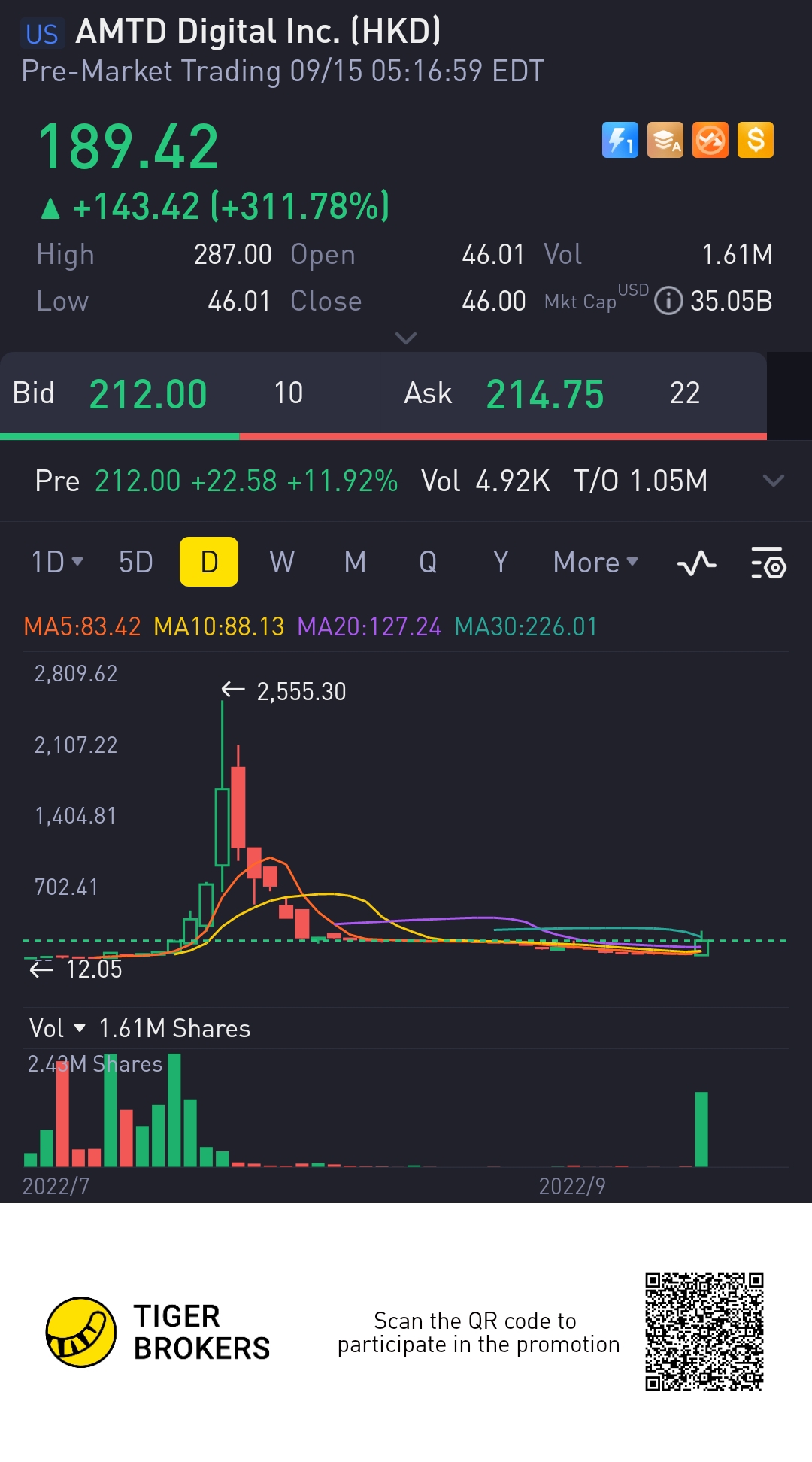The width and height of the screenshot is (812, 1462).
Task: Tap the blue lightning badge icon
Action: pos(620,140)
